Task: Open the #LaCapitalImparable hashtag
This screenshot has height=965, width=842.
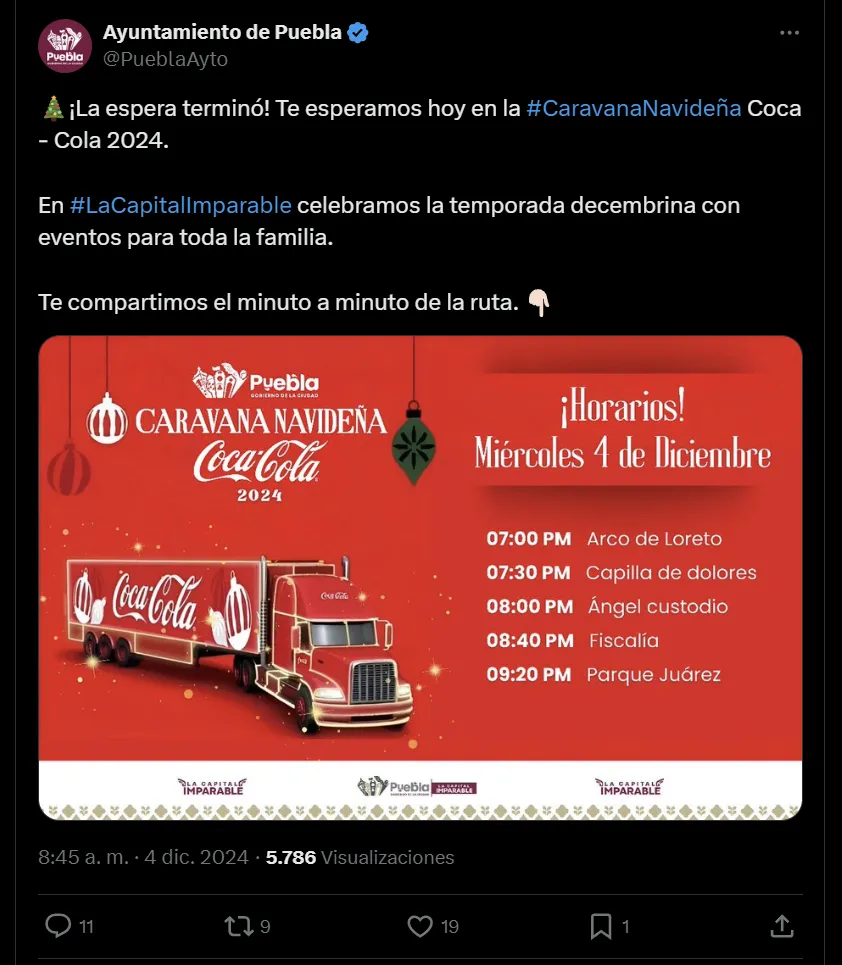Action: pos(181,206)
